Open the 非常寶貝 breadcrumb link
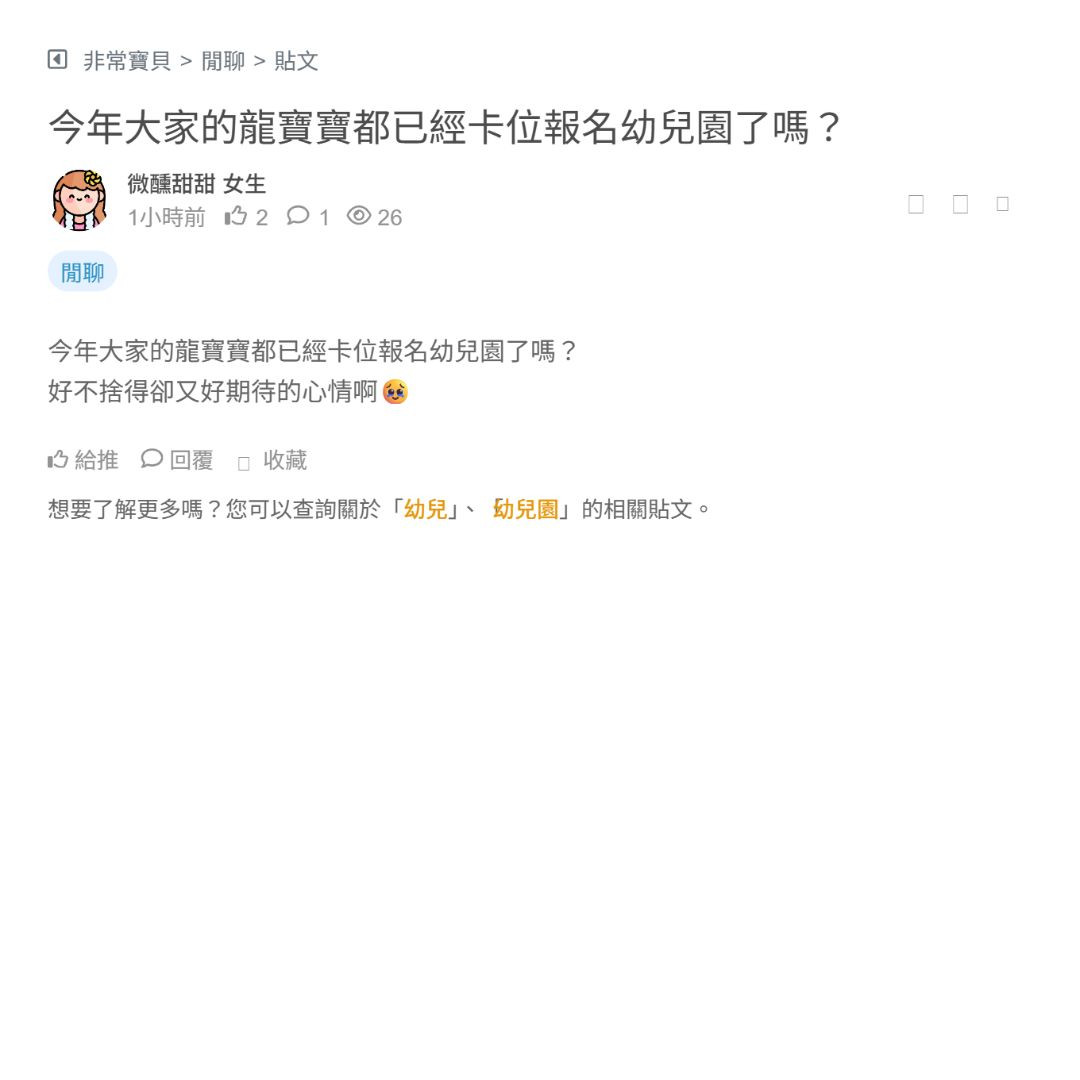Image resolution: width=1080 pixels, height=1080 pixels. (127, 61)
